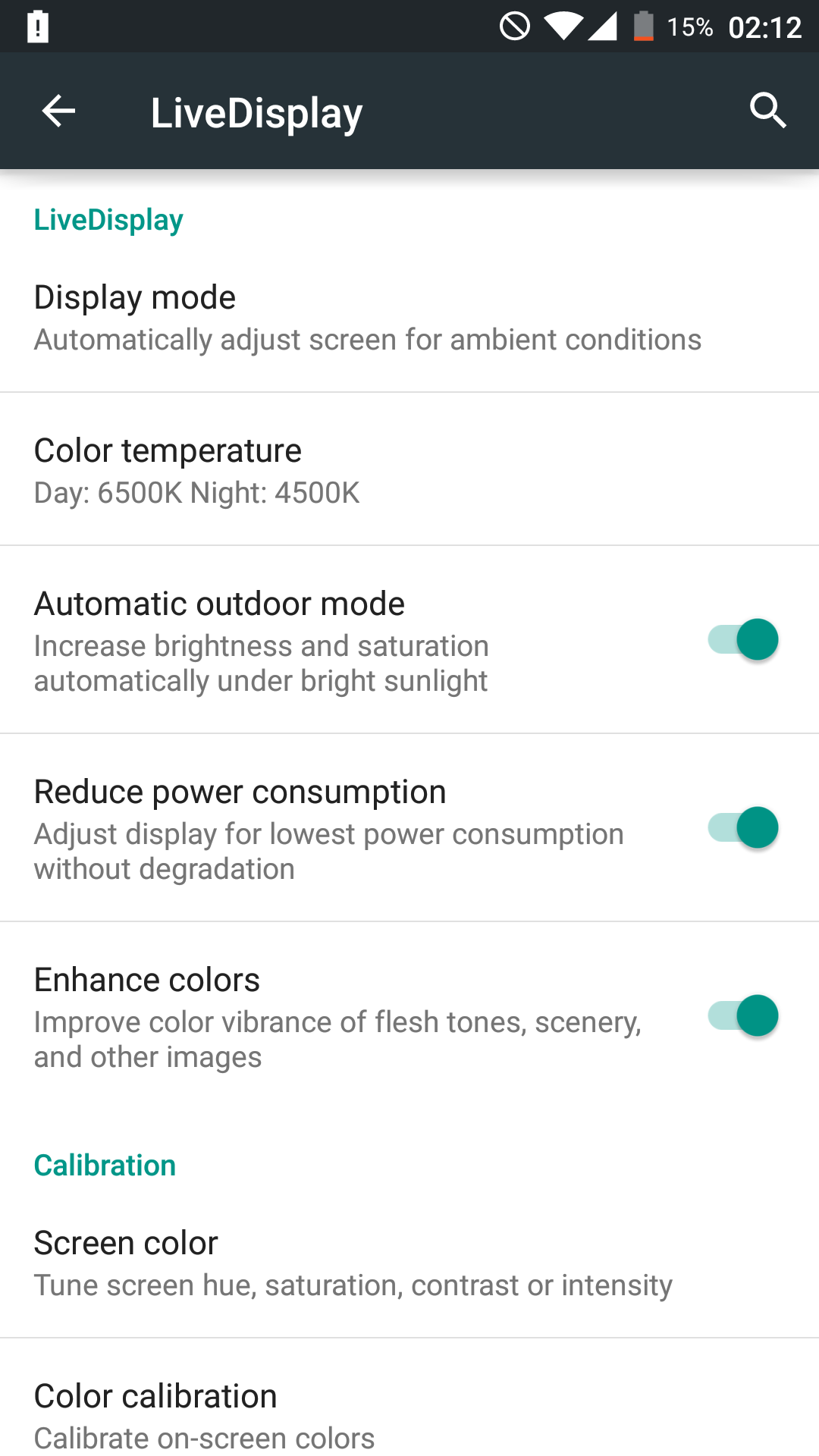Toggle off Enhance colors
This screenshot has width=819, height=1456.
pyautogui.click(x=743, y=1015)
